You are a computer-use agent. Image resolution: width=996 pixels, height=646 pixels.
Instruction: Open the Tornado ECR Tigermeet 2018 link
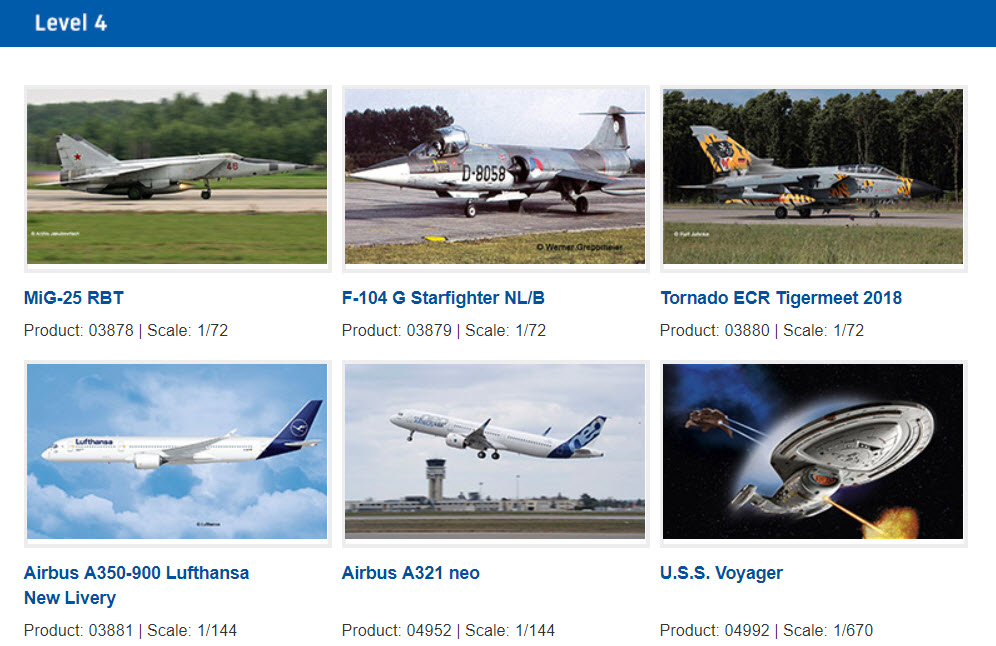781,298
